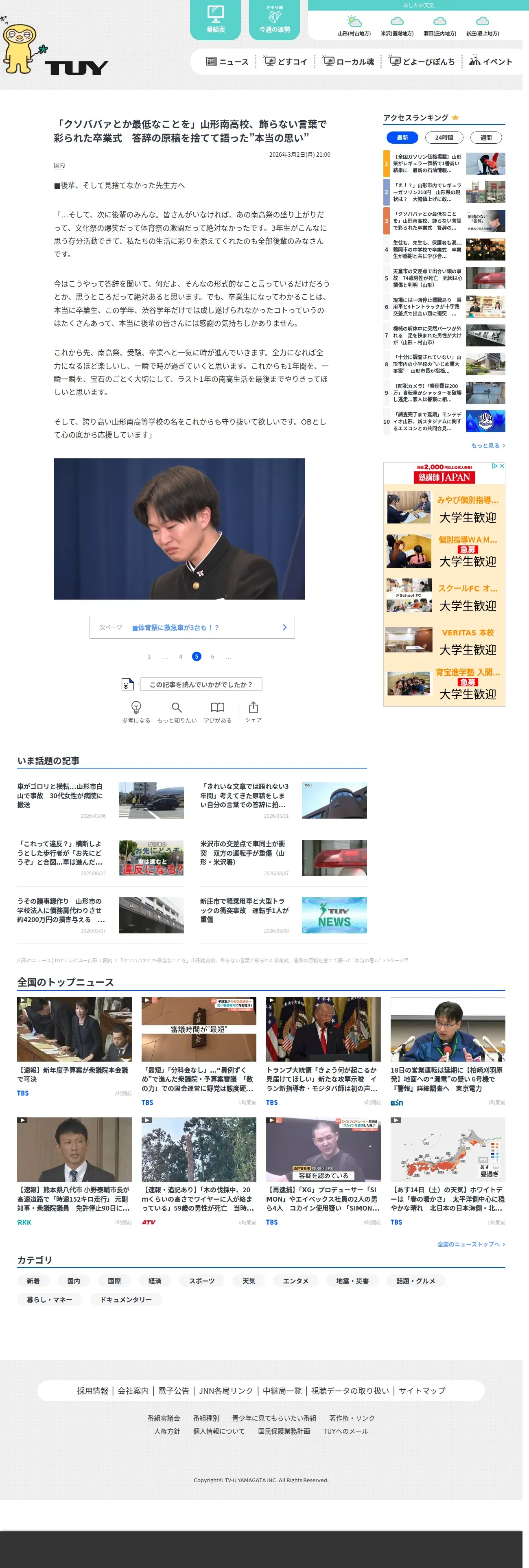Select the スポーツ category chip
Screen dimensions: 529x1568
(x=202, y=1281)
